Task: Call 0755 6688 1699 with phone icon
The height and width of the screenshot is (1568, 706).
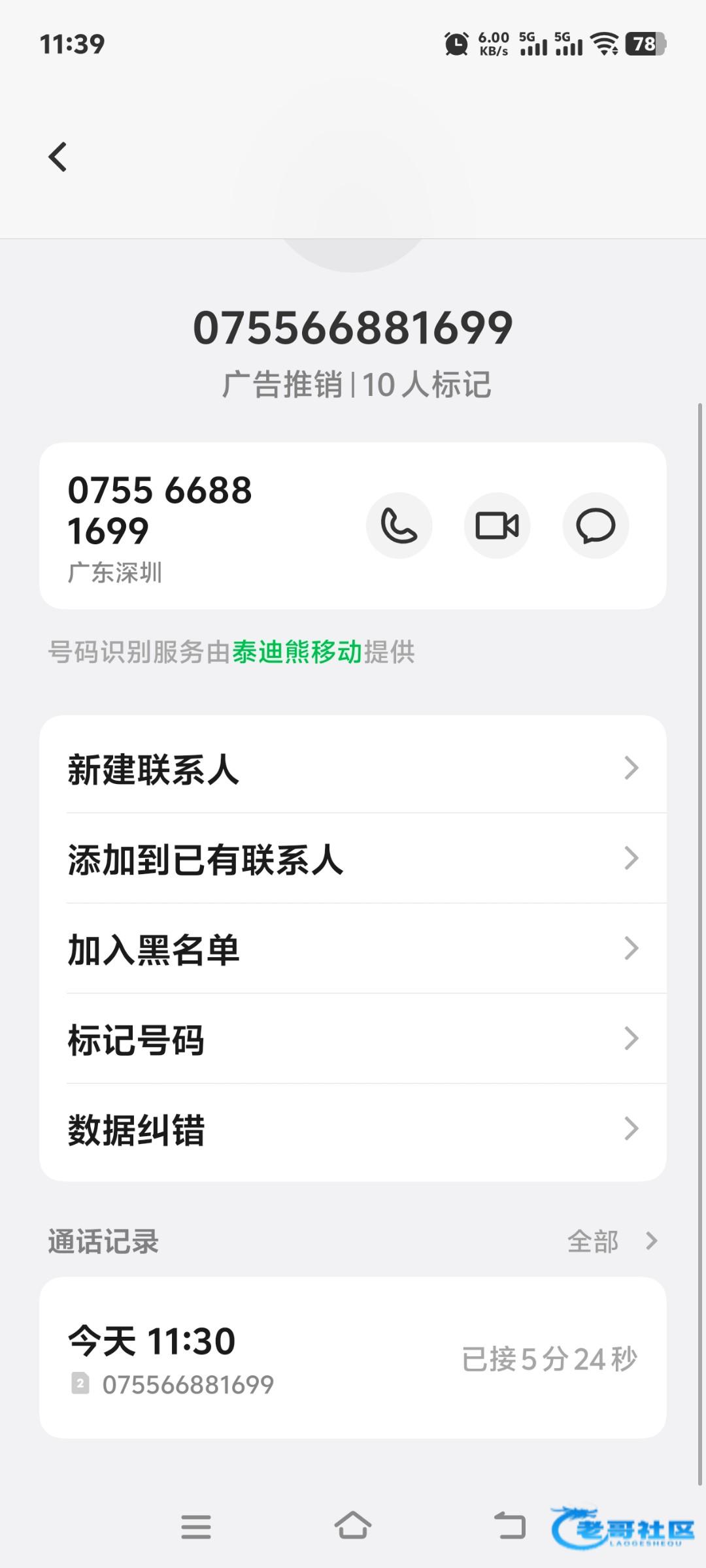Action: point(399,526)
